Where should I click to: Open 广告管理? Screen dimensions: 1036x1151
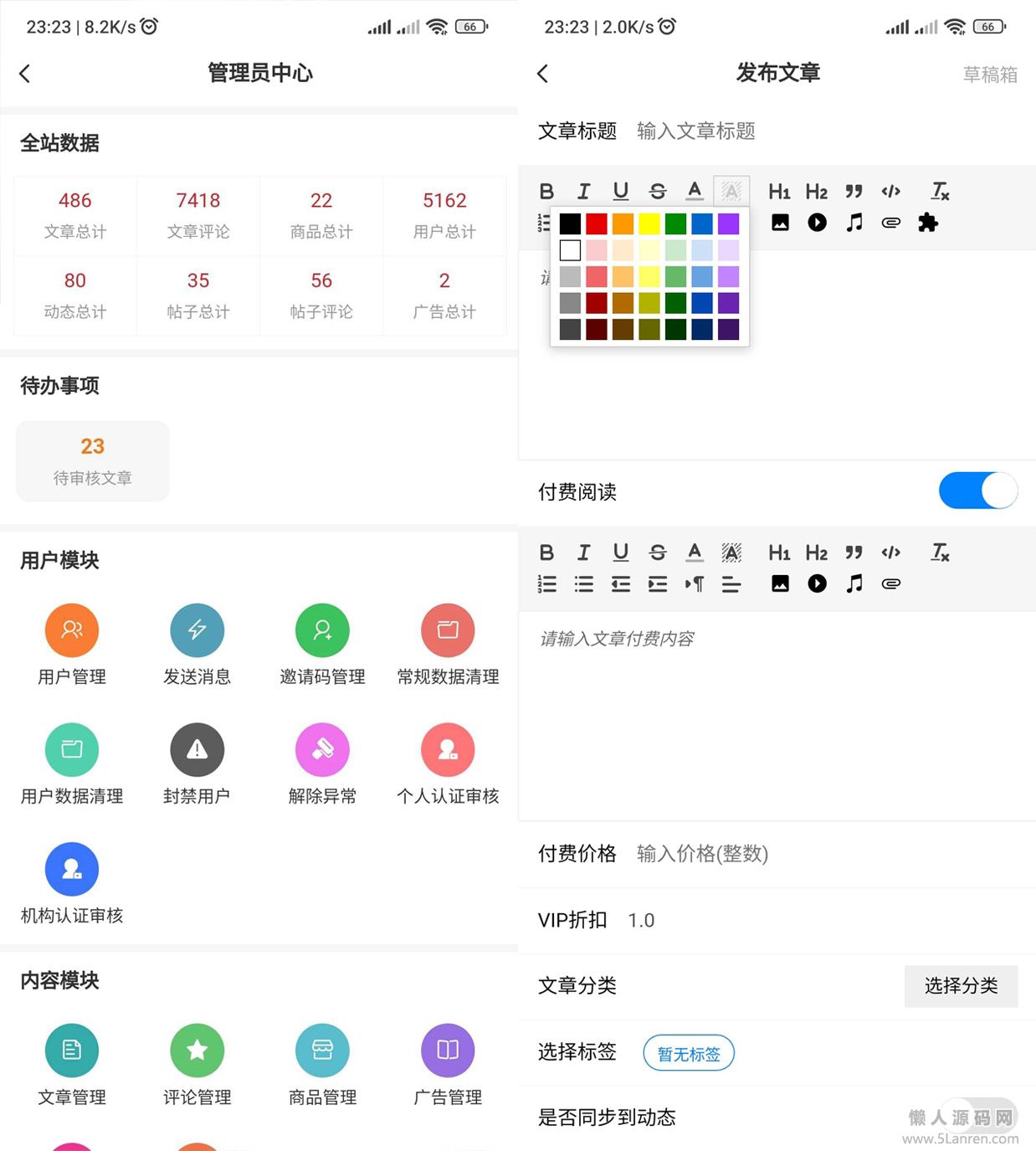click(x=448, y=1063)
